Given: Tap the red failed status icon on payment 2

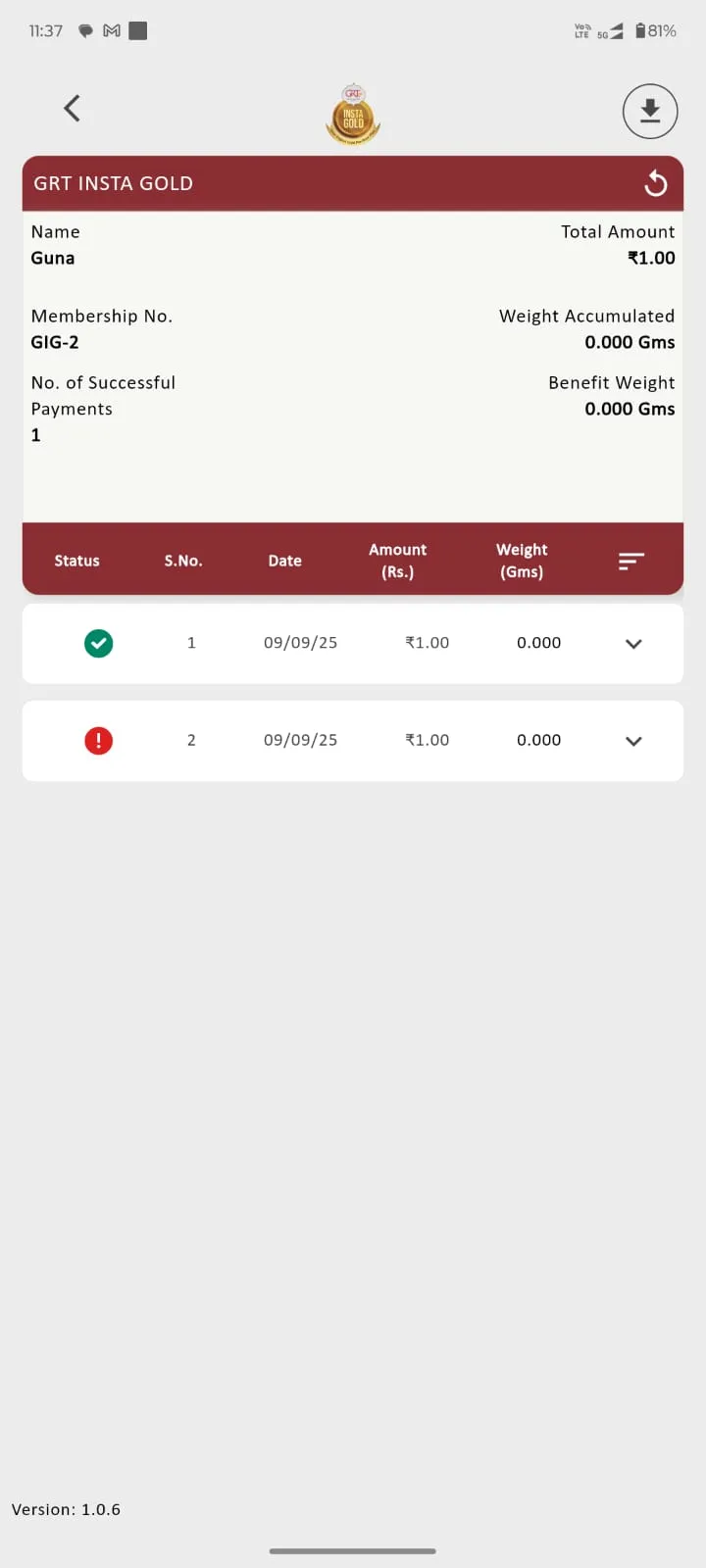Looking at the screenshot, I should tap(98, 741).
